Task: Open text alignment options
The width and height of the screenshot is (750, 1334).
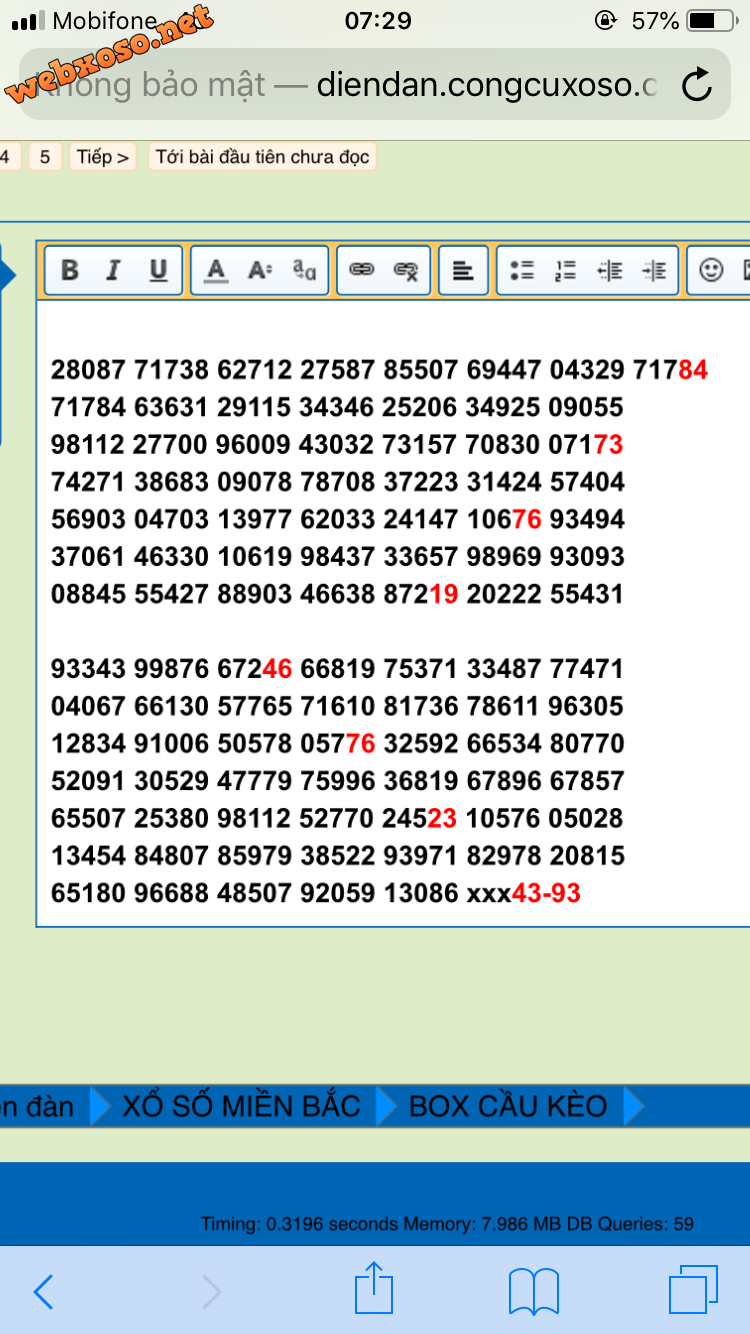Action: (462, 270)
